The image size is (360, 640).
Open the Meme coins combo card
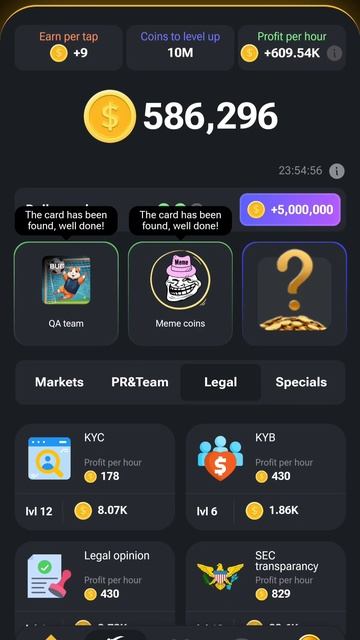coord(180,293)
